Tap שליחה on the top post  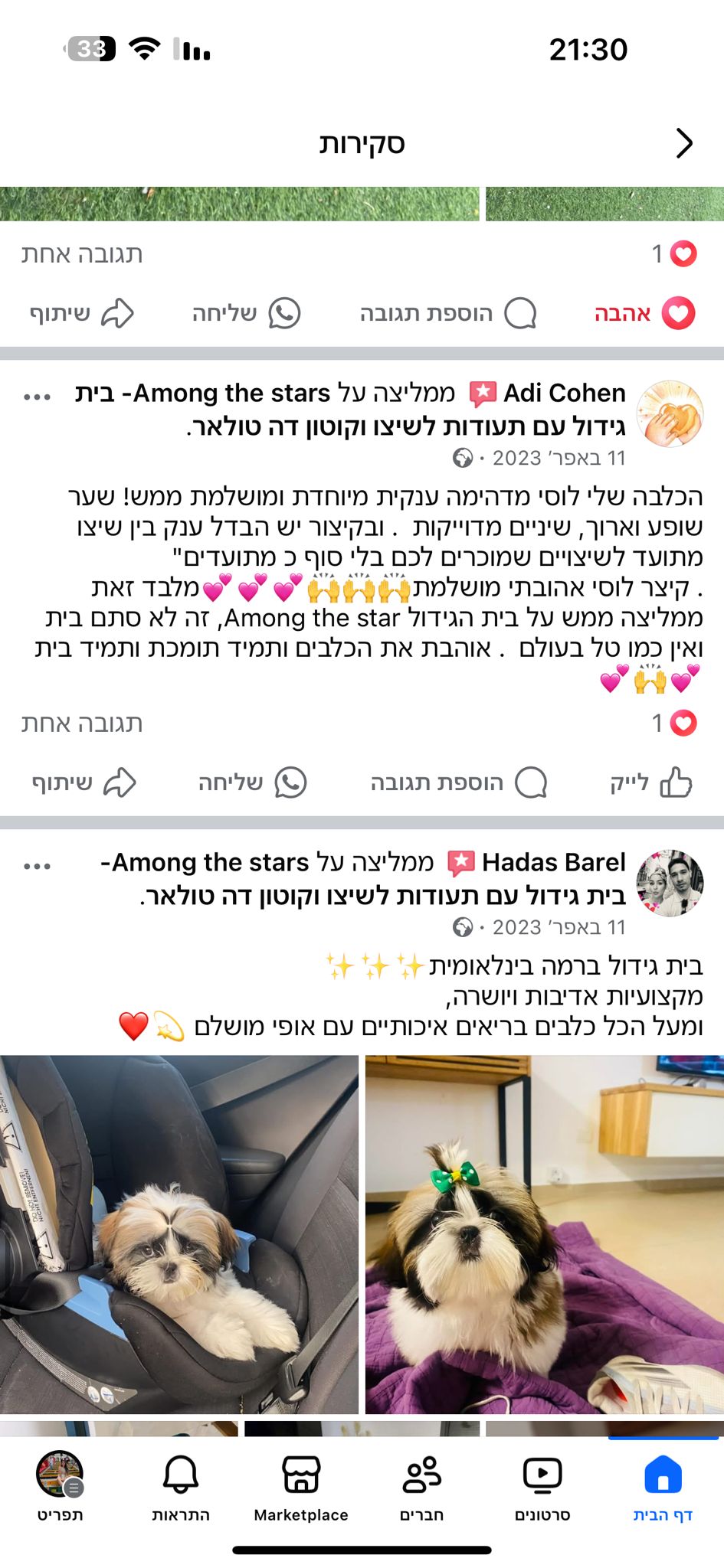pyautogui.click(x=246, y=313)
